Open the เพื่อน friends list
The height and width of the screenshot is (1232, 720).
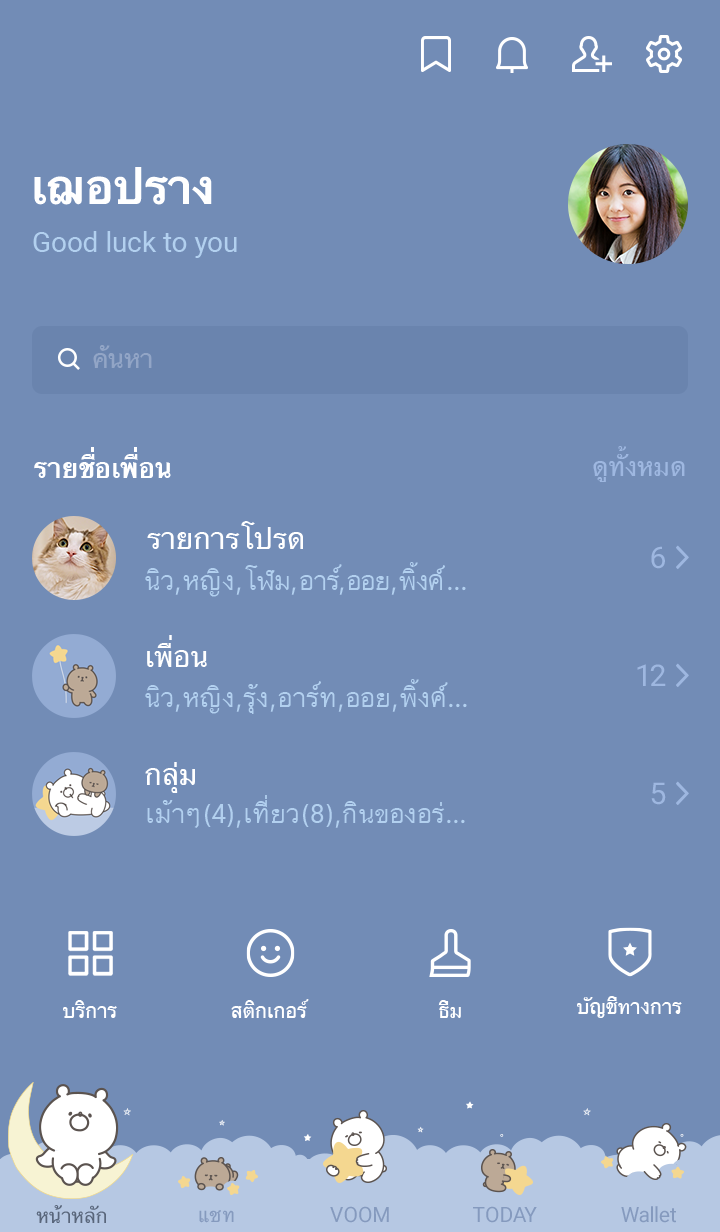click(x=360, y=676)
